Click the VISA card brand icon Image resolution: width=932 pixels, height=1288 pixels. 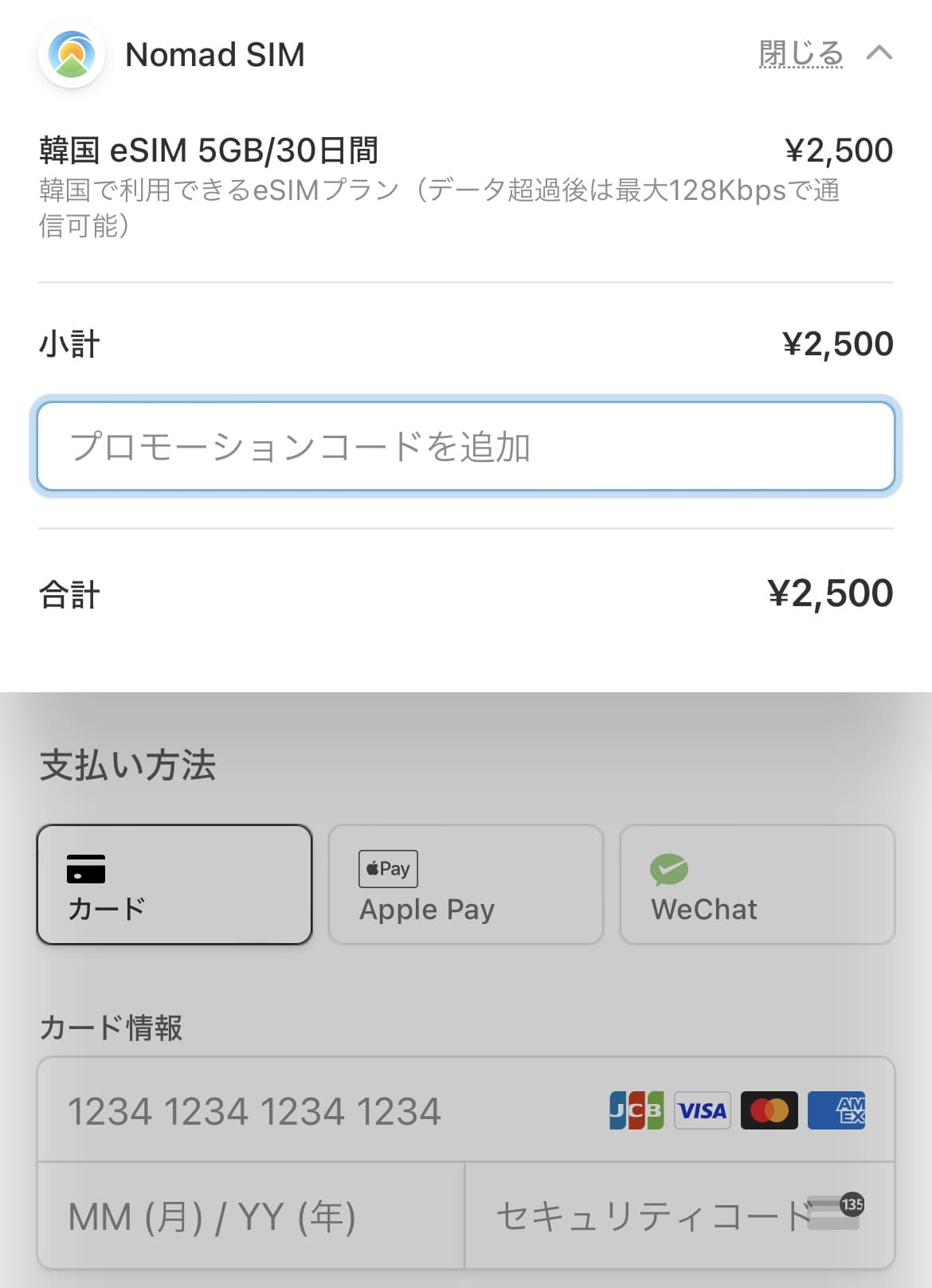[701, 1110]
